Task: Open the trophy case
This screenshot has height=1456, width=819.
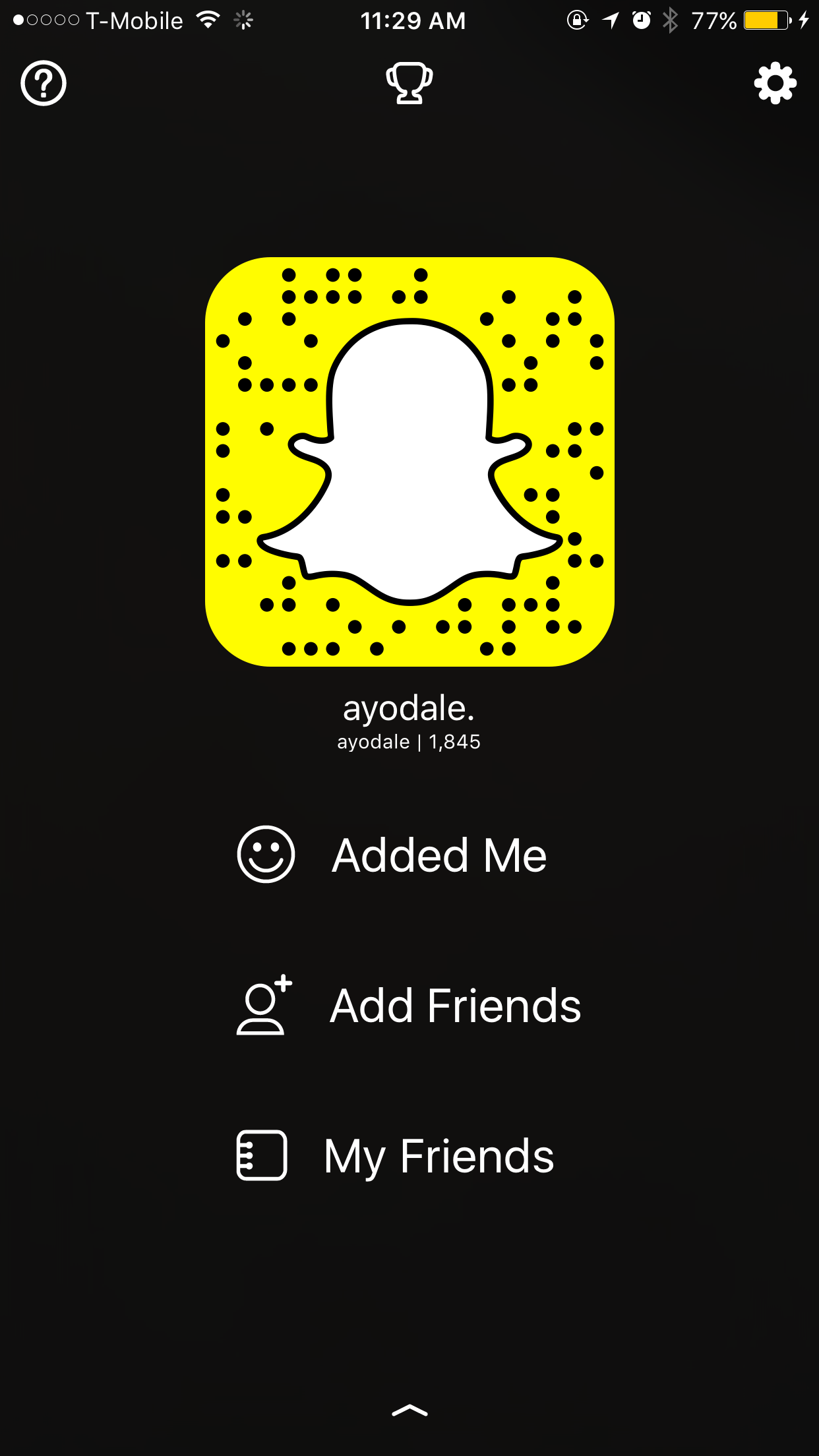Action: [x=409, y=83]
